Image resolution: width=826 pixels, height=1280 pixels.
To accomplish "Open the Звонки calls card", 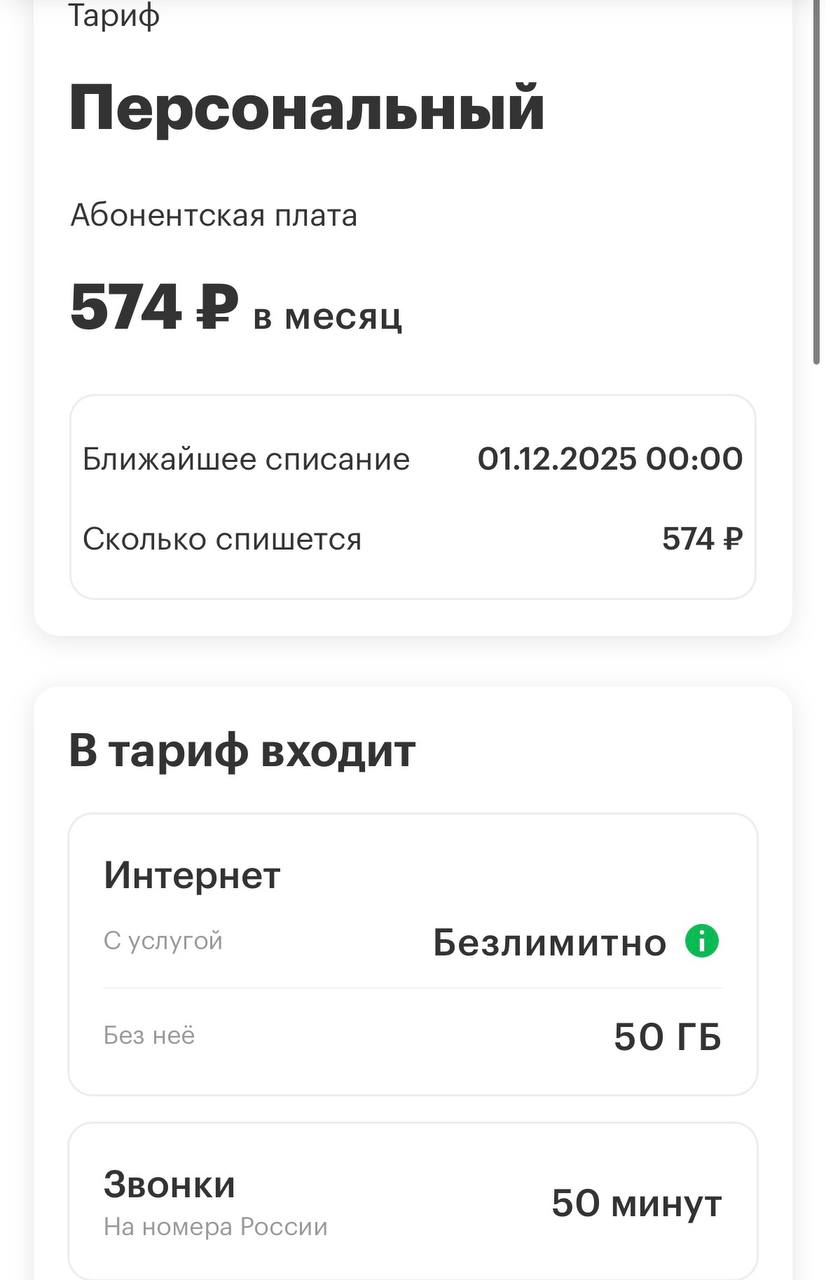I will click(412, 1200).
